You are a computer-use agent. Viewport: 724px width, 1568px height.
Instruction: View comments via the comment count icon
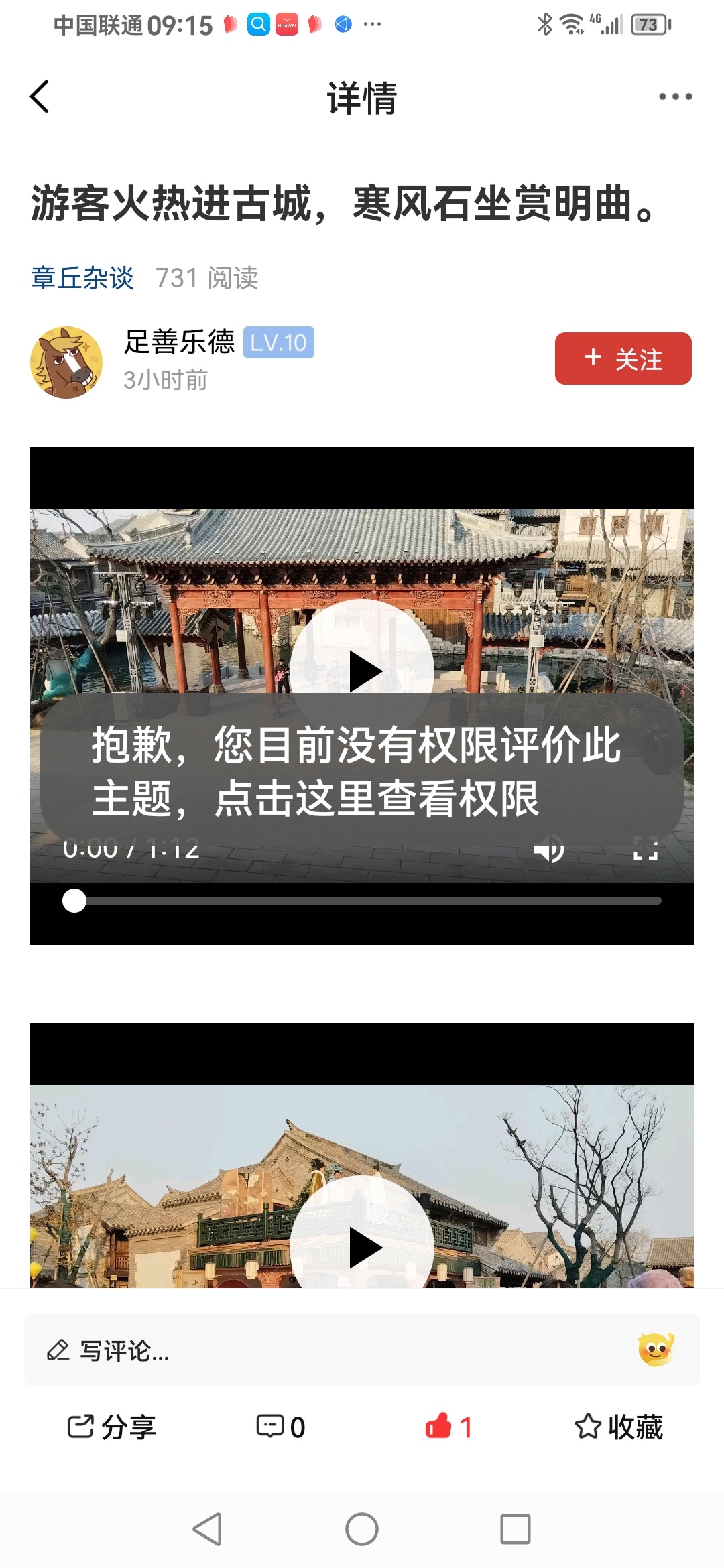280,1427
